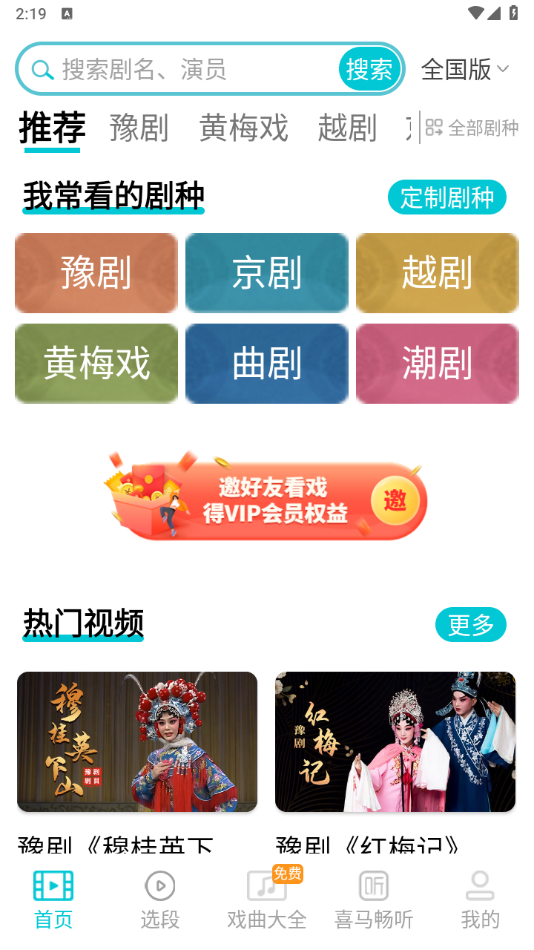The height and width of the screenshot is (950, 534).
Task: Open the invite friends VIP banner
Action: (267, 497)
